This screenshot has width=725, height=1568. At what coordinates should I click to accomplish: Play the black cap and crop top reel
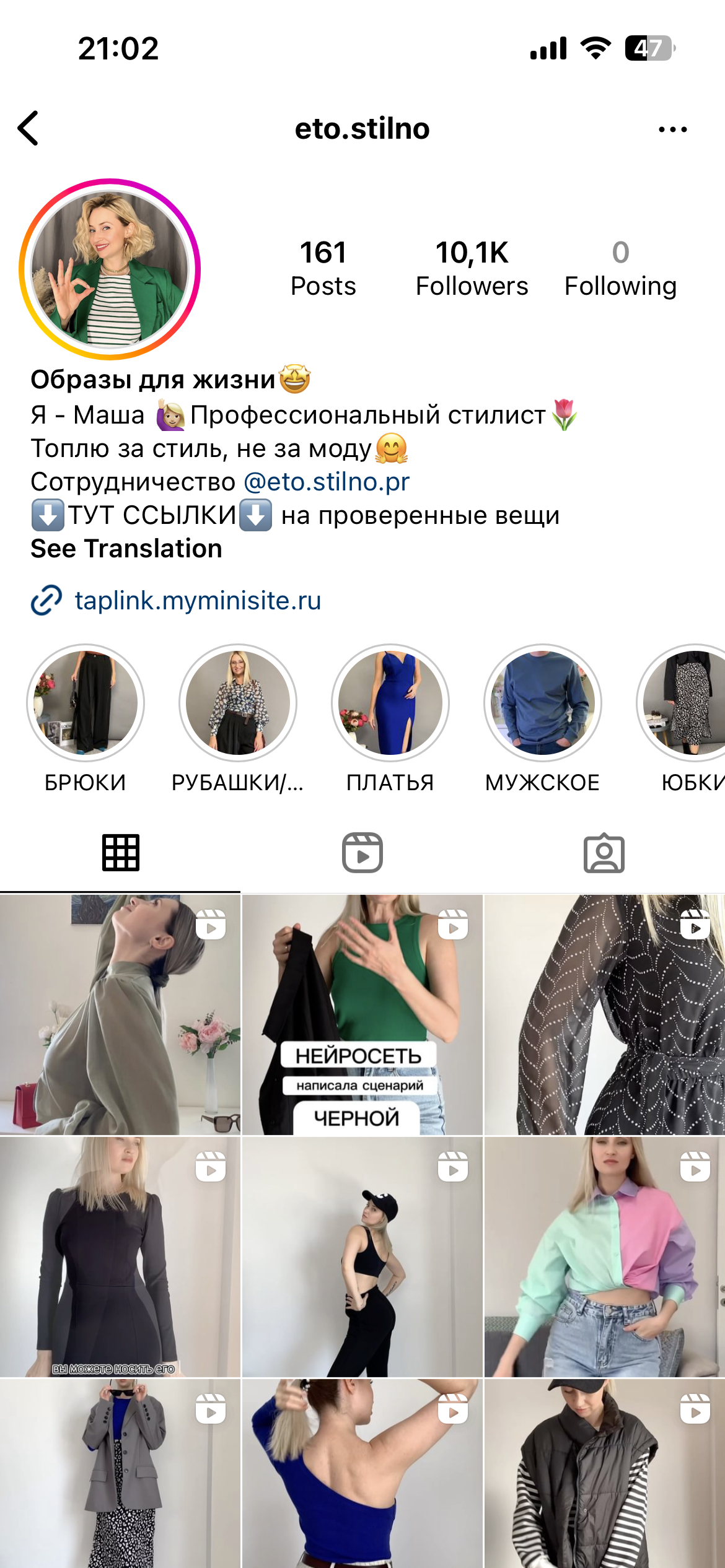[x=362, y=1256]
